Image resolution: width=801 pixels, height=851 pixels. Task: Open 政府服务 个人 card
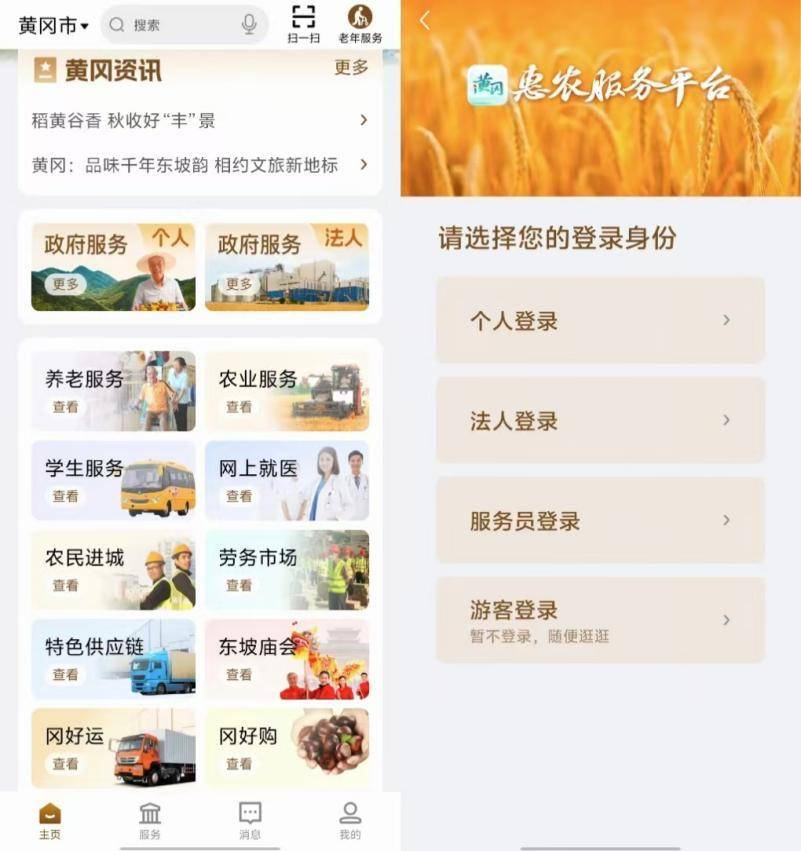113,266
